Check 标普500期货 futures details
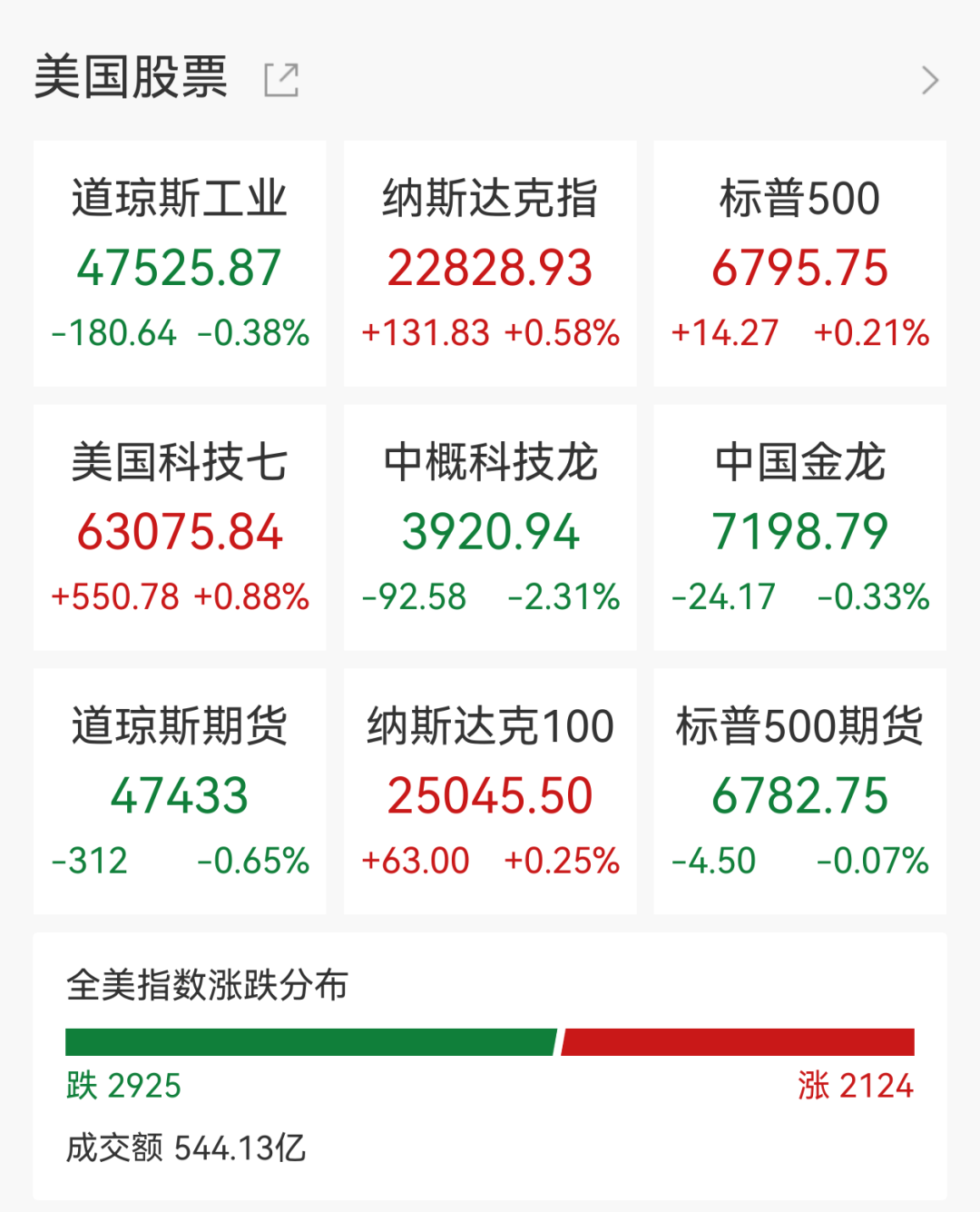The height and width of the screenshot is (1212, 980). pos(799,791)
